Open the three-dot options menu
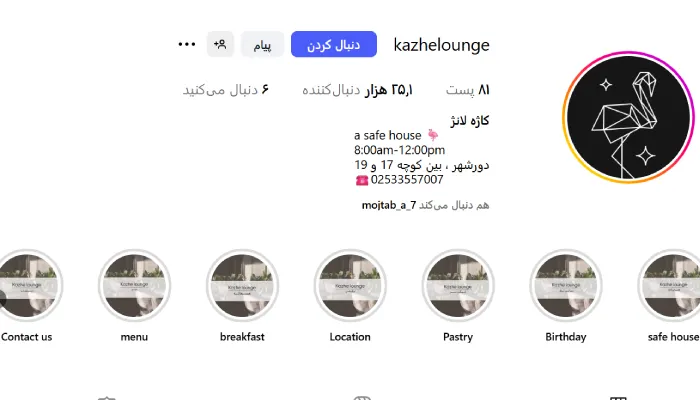The image size is (700, 400). pyautogui.click(x=186, y=45)
